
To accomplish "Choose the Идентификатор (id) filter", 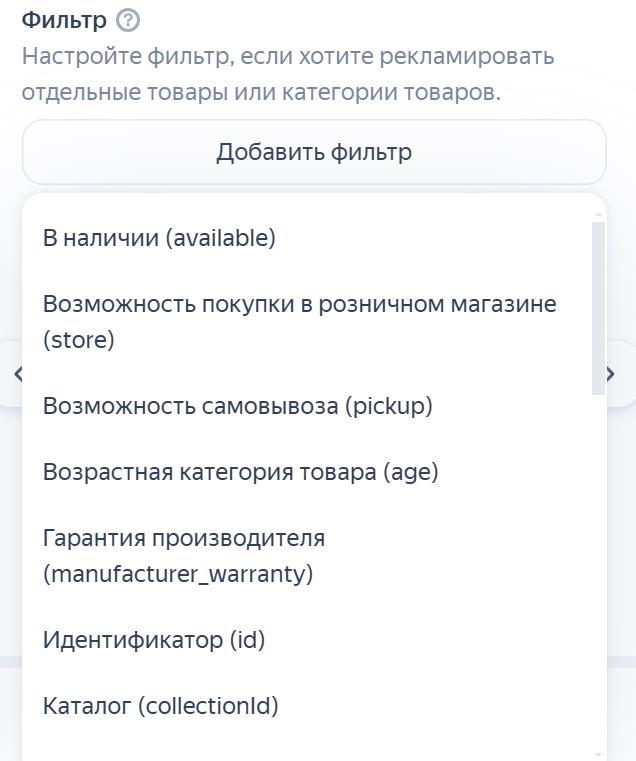I will 154,640.
